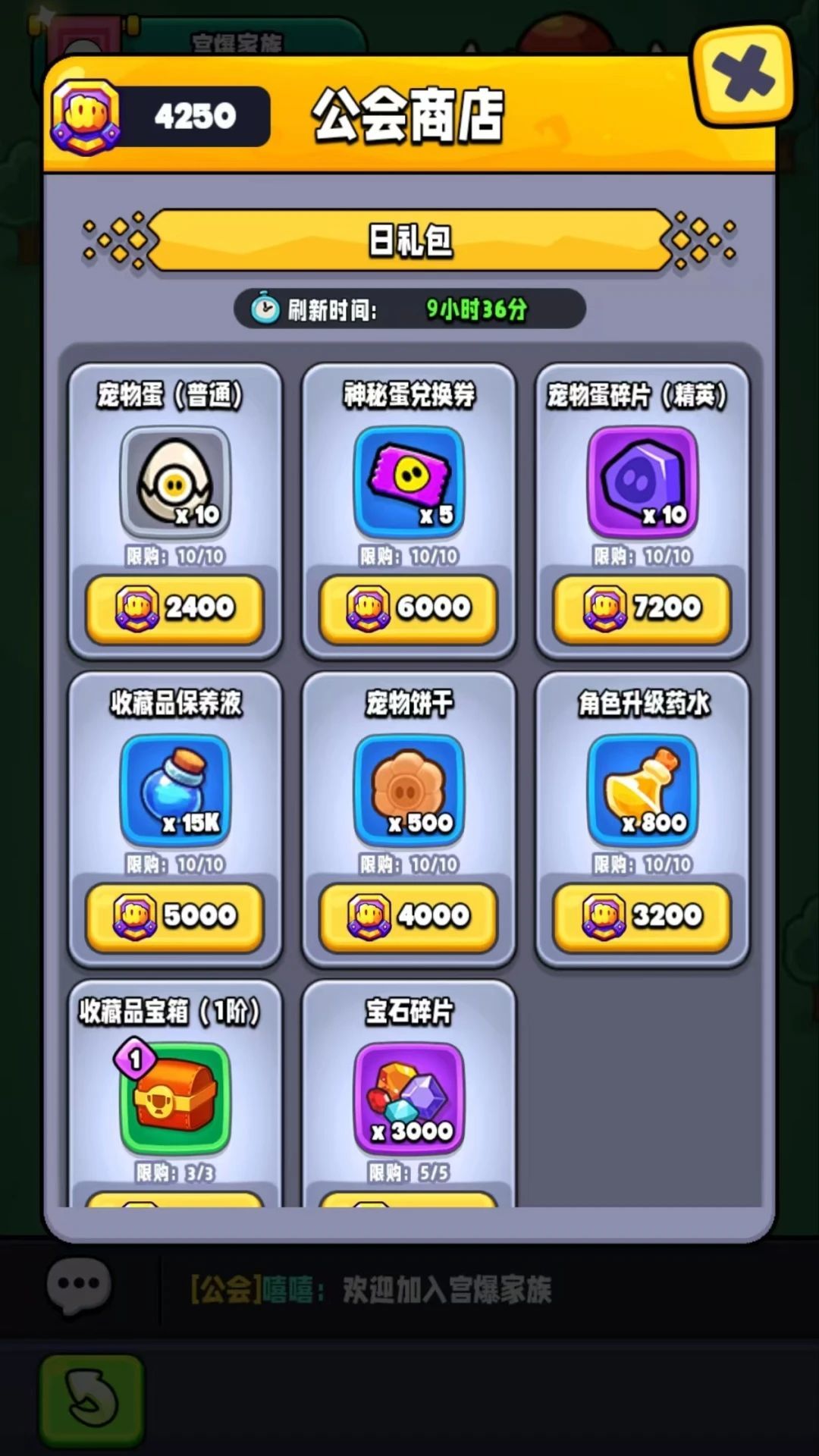Image resolution: width=819 pixels, height=1456 pixels.
Task: Tap the collectible maintenance potion bottle icon
Action: click(x=176, y=790)
